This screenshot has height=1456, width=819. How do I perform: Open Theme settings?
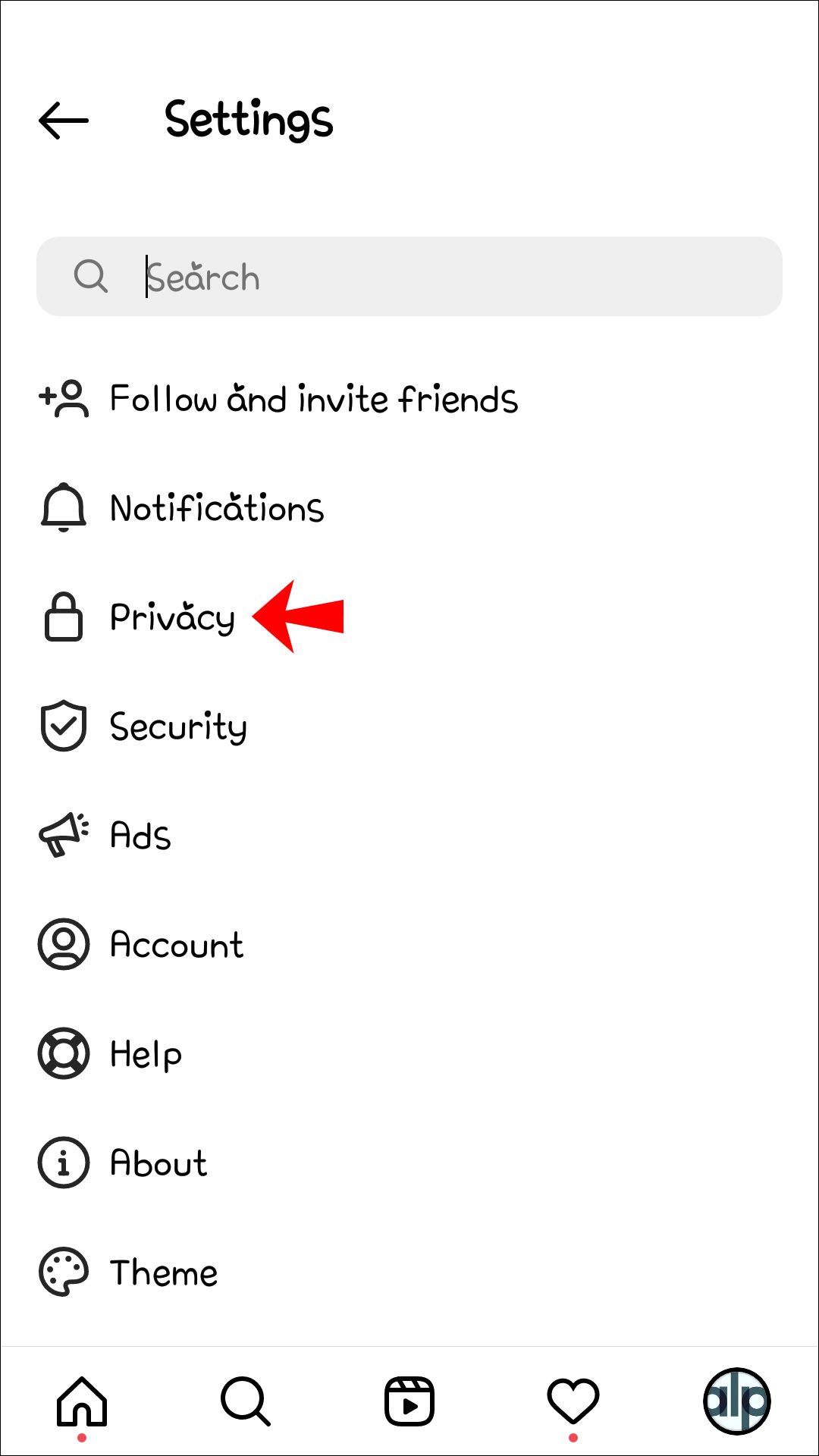point(164,1272)
